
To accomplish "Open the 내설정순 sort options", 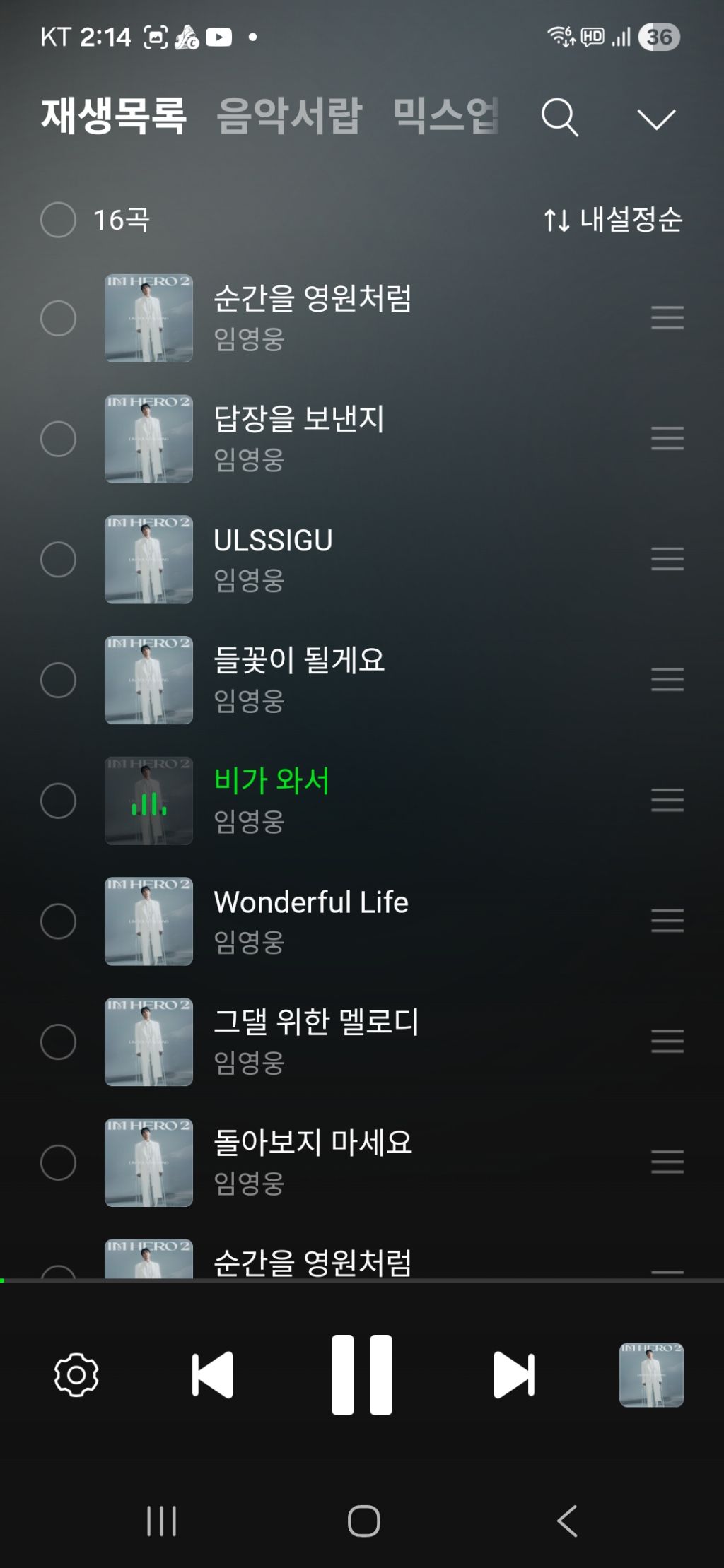I will point(613,220).
